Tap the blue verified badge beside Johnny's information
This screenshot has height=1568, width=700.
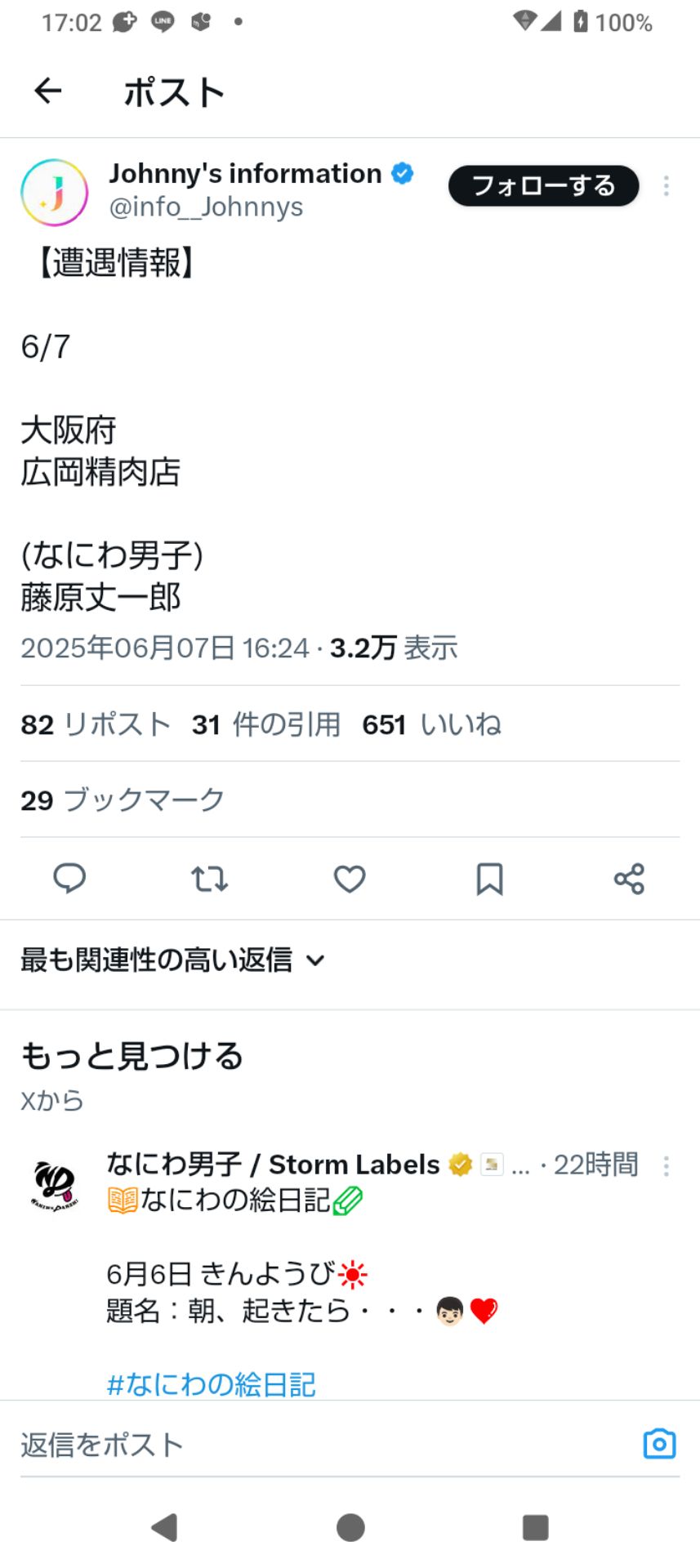click(401, 172)
